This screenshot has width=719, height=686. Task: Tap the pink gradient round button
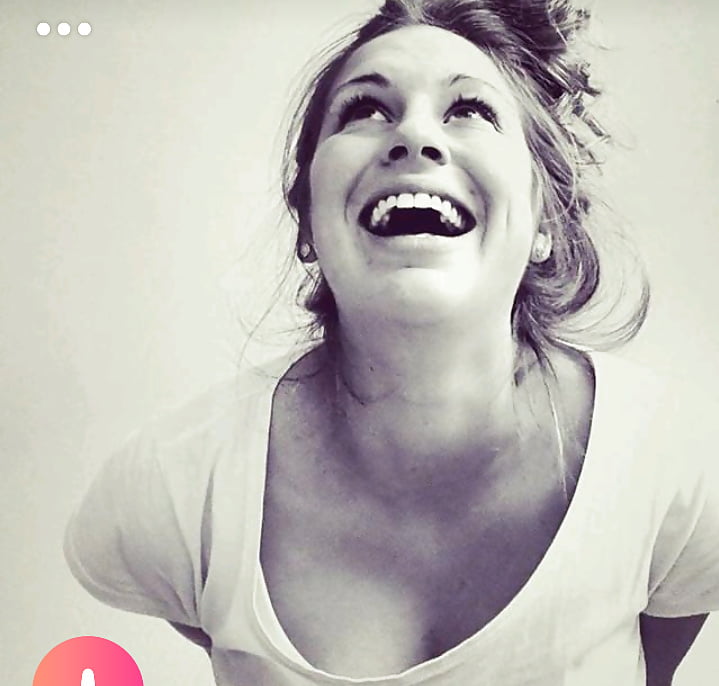coord(88,665)
